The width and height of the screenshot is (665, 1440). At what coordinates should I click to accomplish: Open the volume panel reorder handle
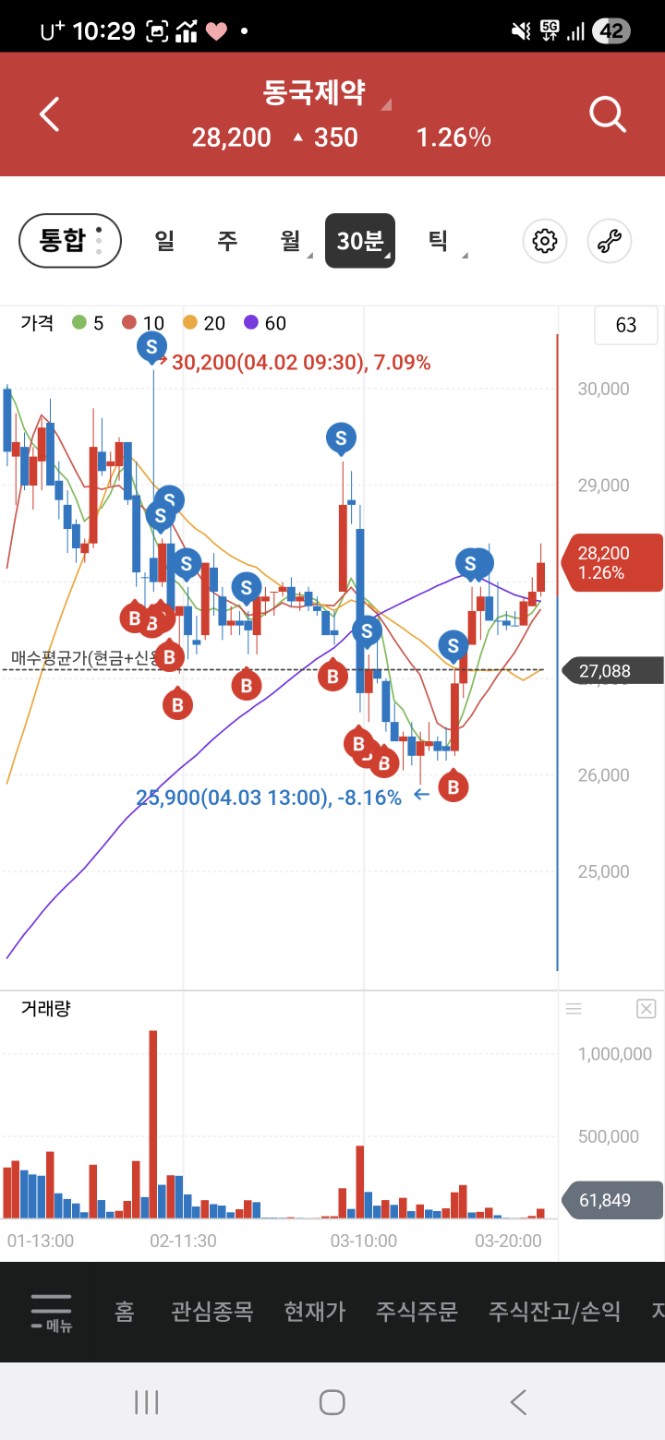point(574,1008)
